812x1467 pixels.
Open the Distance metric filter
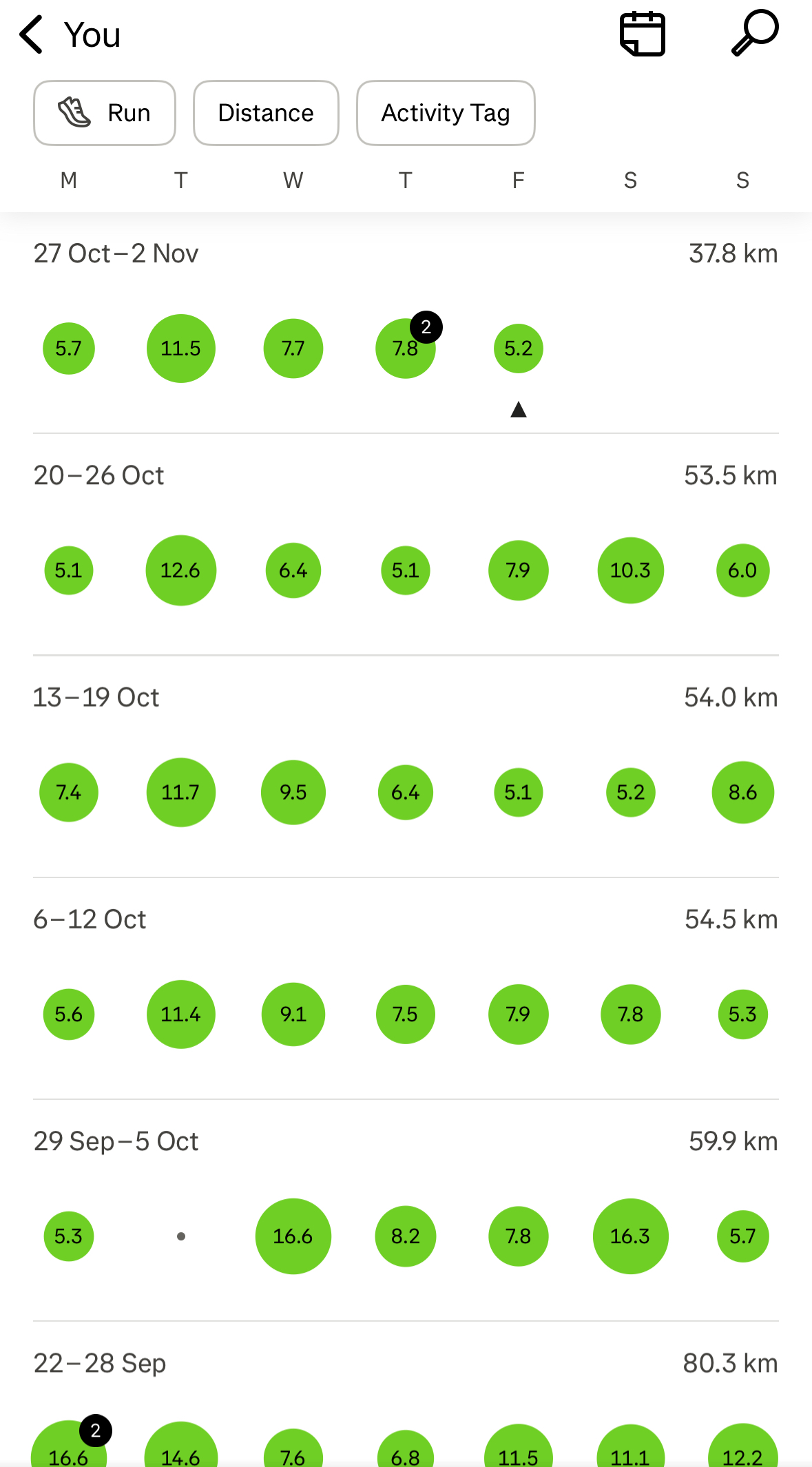[x=266, y=113]
